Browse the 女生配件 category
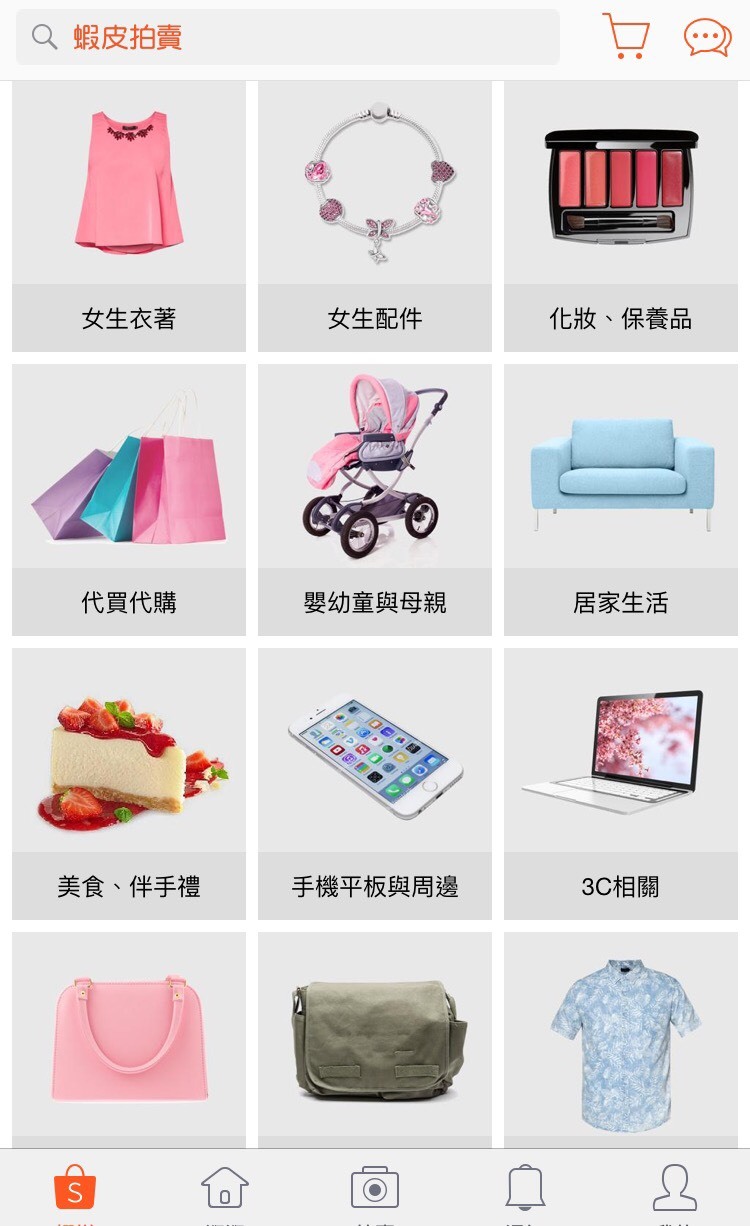Screen dimensions: 750x1226 [375, 216]
